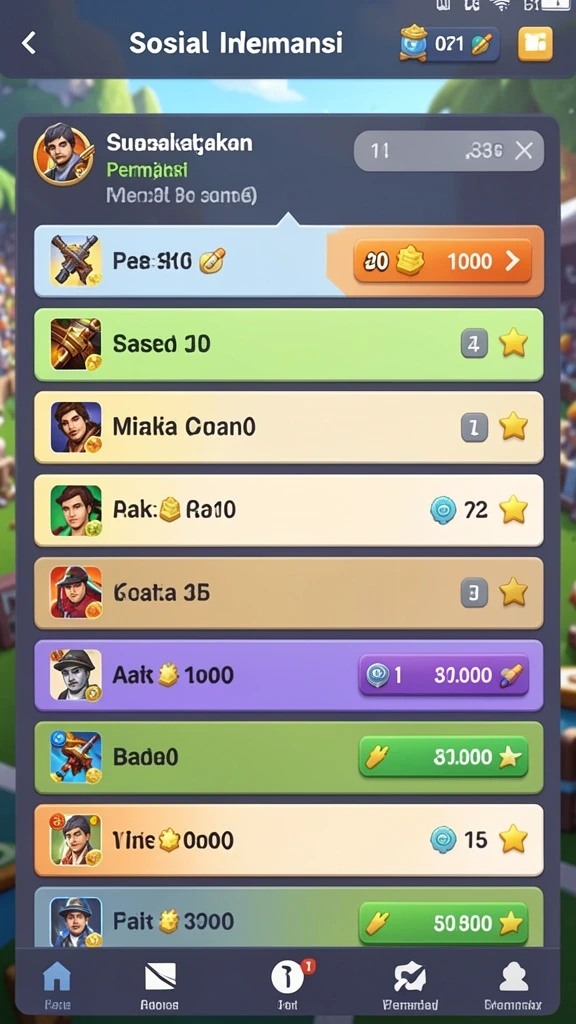Switch to the Bemandad tab

pos(410,985)
